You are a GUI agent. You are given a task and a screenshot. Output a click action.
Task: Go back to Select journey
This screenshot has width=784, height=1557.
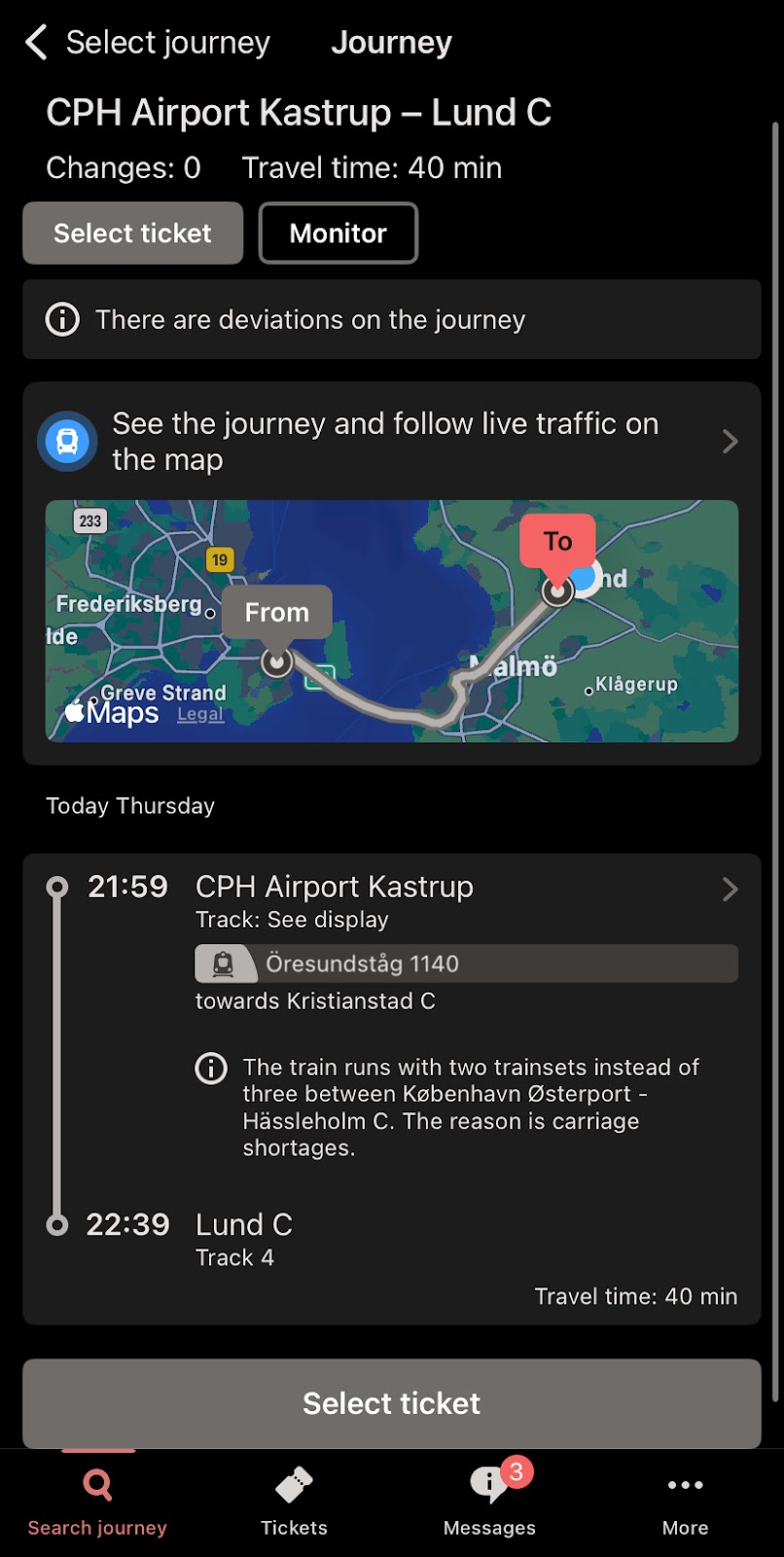click(x=146, y=43)
